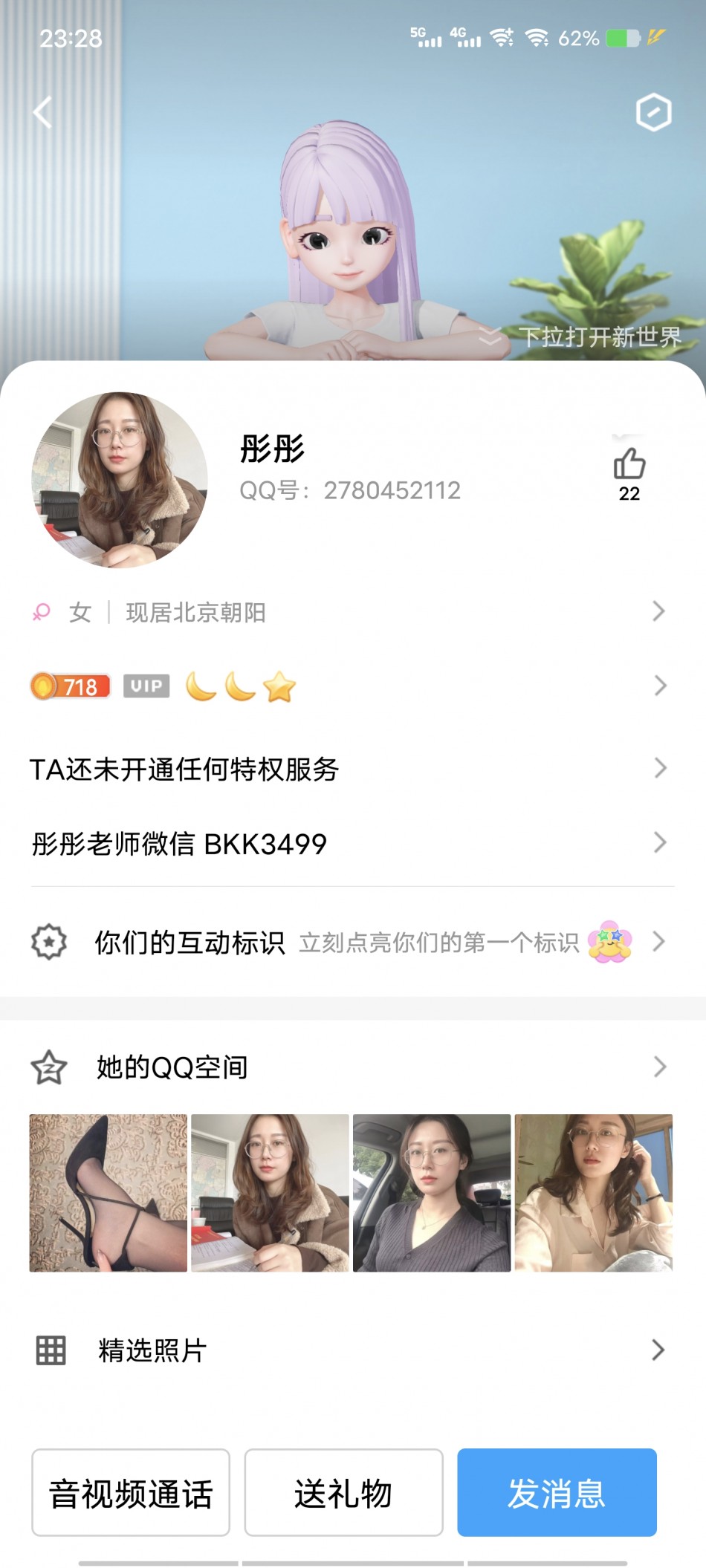Open the level and VIP badges row
The width and height of the screenshot is (706, 1568).
pos(349,686)
